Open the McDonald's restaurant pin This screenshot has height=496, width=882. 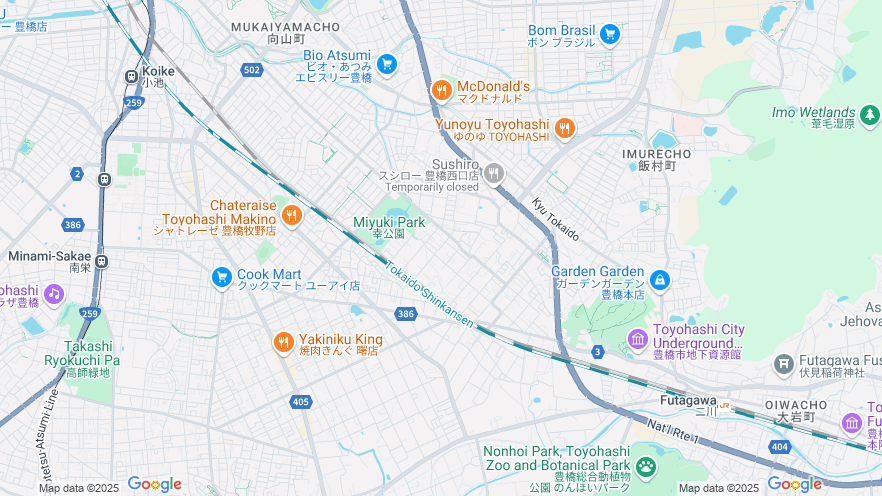click(x=442, y=91)
